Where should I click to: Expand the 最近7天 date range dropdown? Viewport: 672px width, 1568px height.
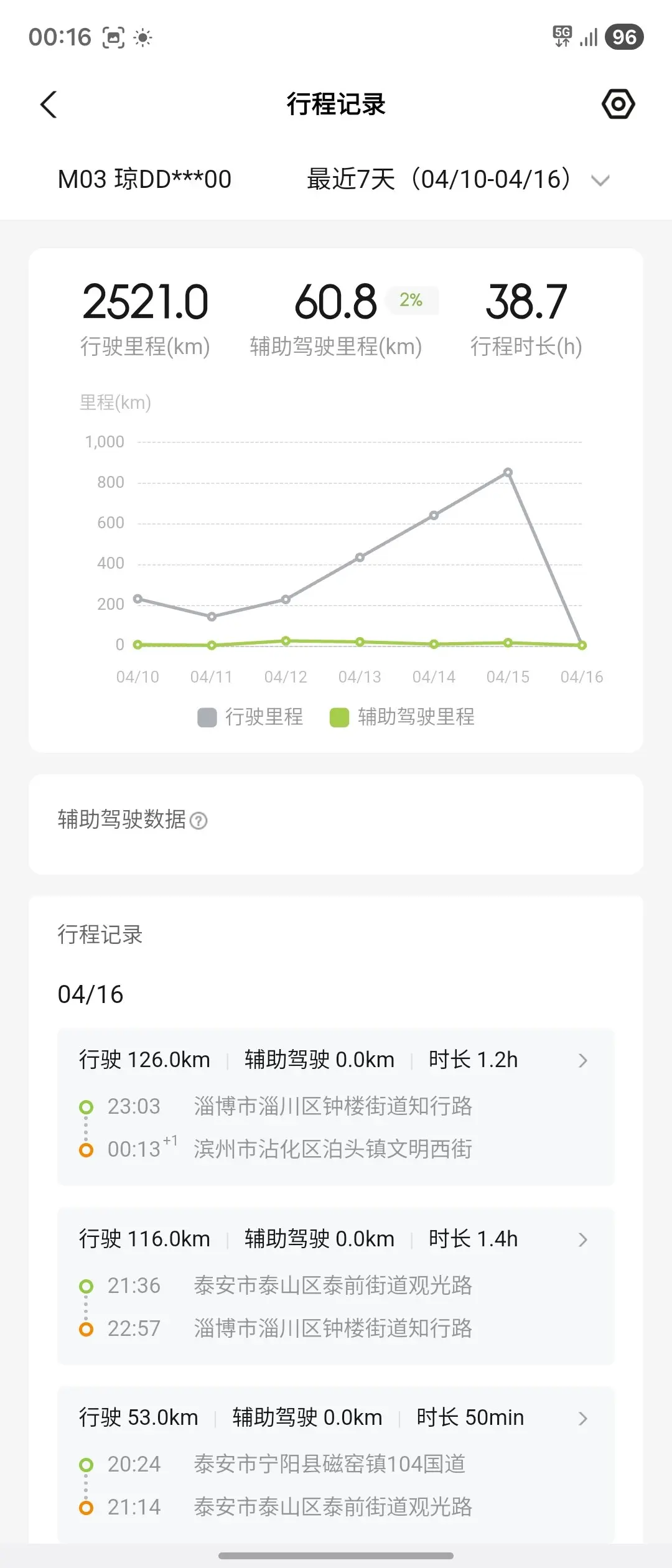(458, 180)
